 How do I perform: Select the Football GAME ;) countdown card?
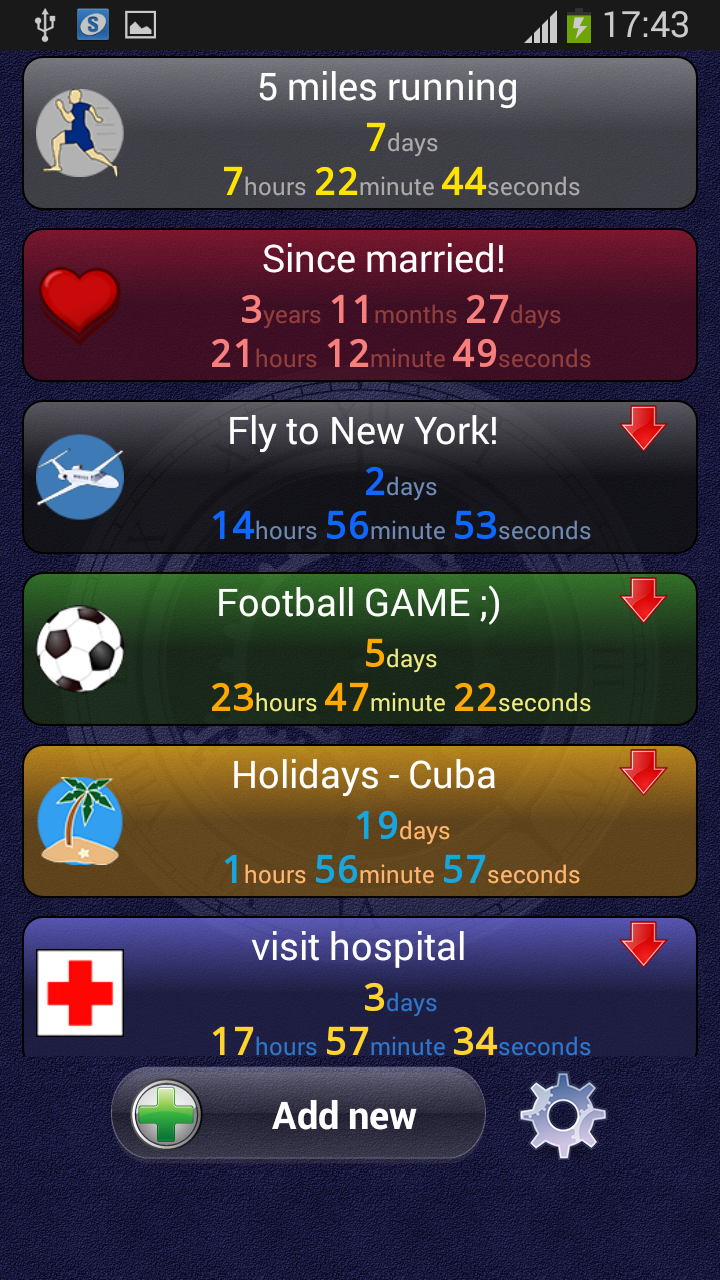pyautogui.click(x=360, y=649)
